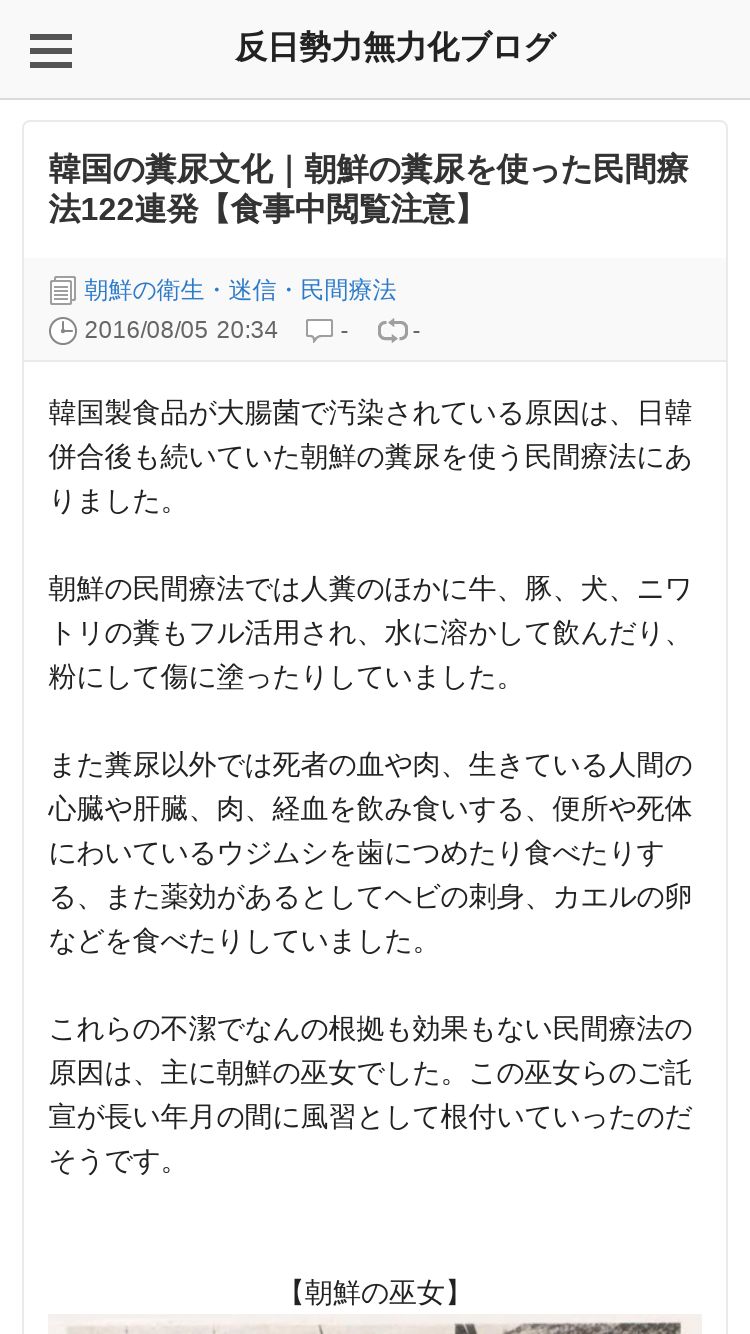Tap the blog title 反日勢力無力化ブログ
The height and width of the screenshot is (1334, 750).
395,48
